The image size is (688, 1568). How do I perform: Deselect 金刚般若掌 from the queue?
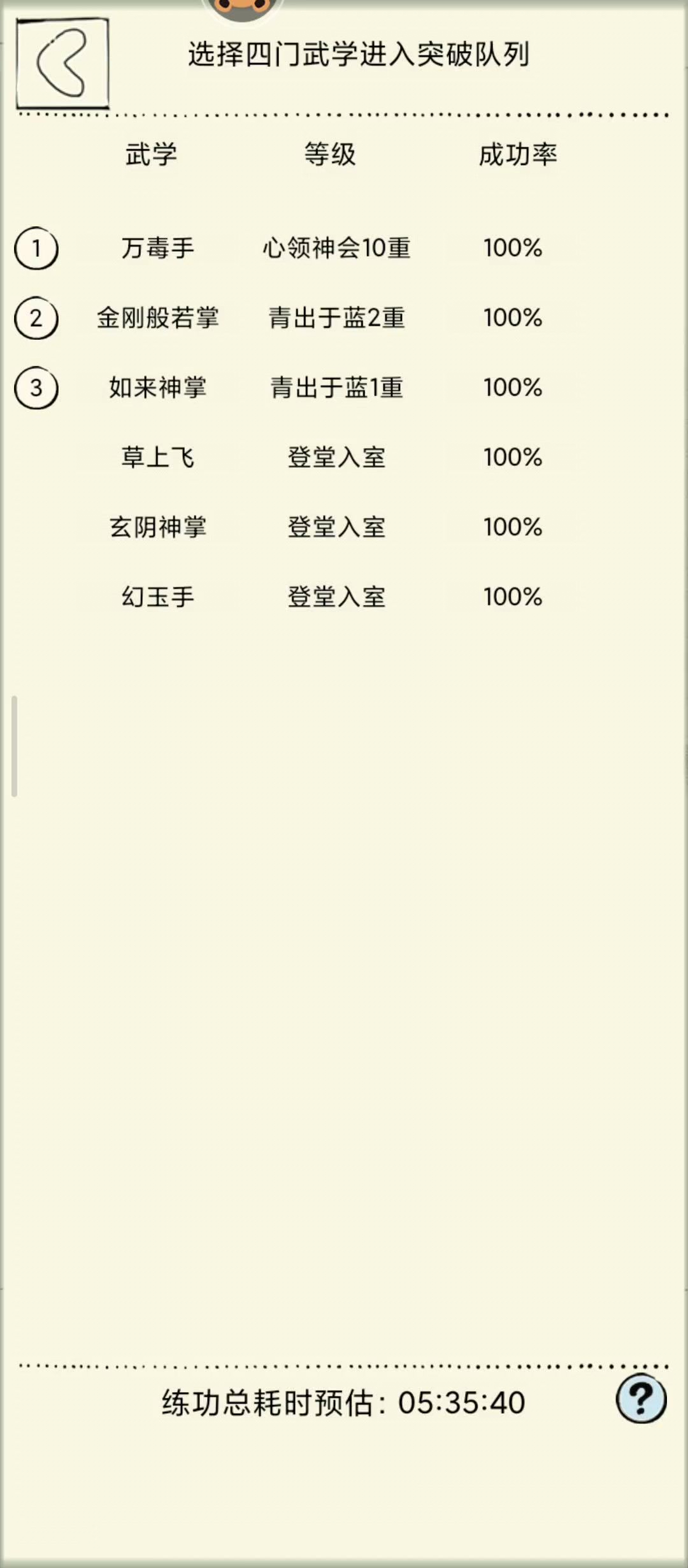point(344,317)
